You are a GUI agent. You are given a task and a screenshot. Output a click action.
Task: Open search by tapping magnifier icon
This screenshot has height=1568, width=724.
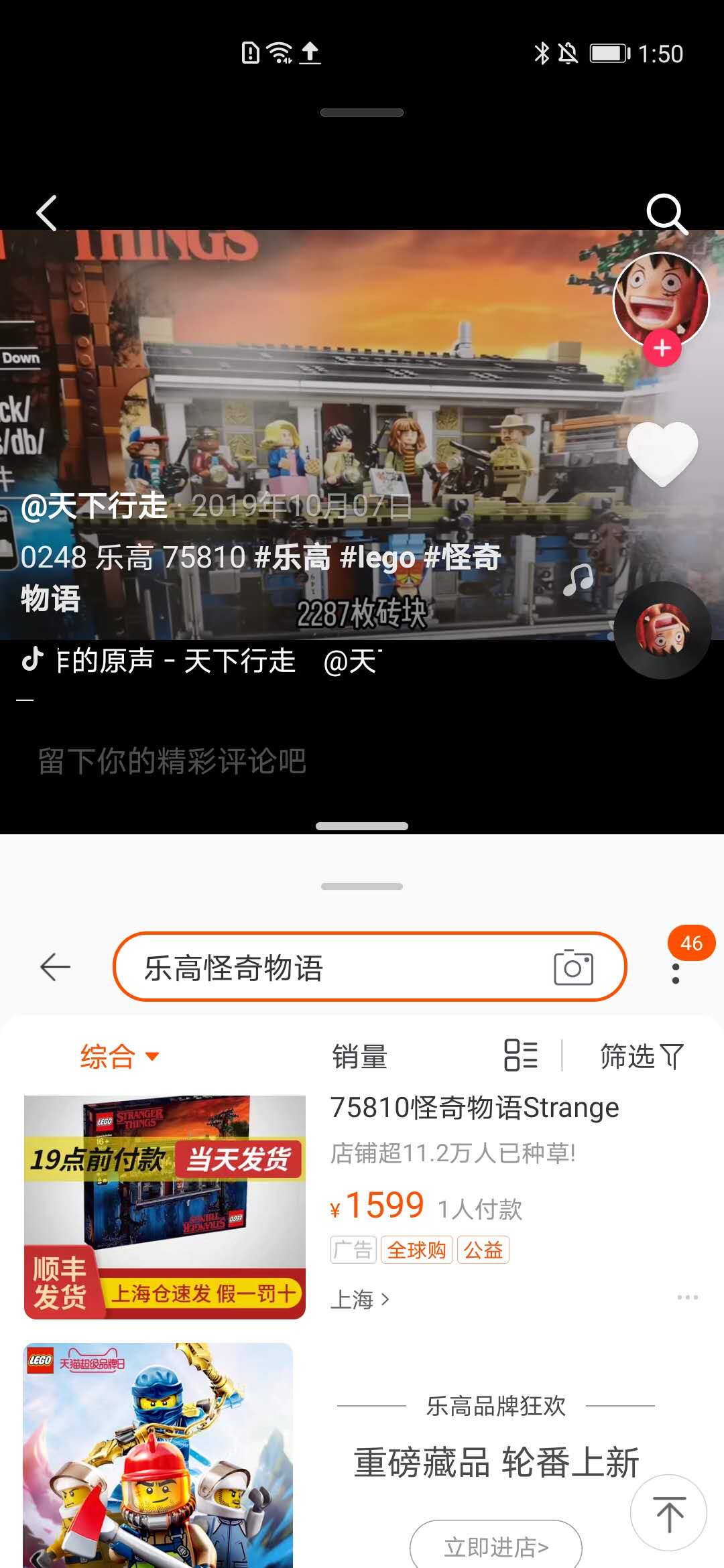coord(666,214)
